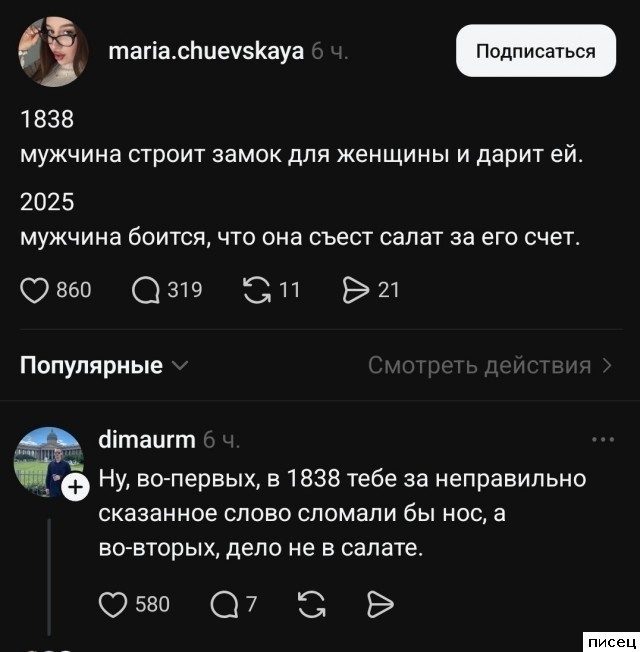640x652 pixels.
Task: Tap the Подписаться button
Action: coord(535,51)
